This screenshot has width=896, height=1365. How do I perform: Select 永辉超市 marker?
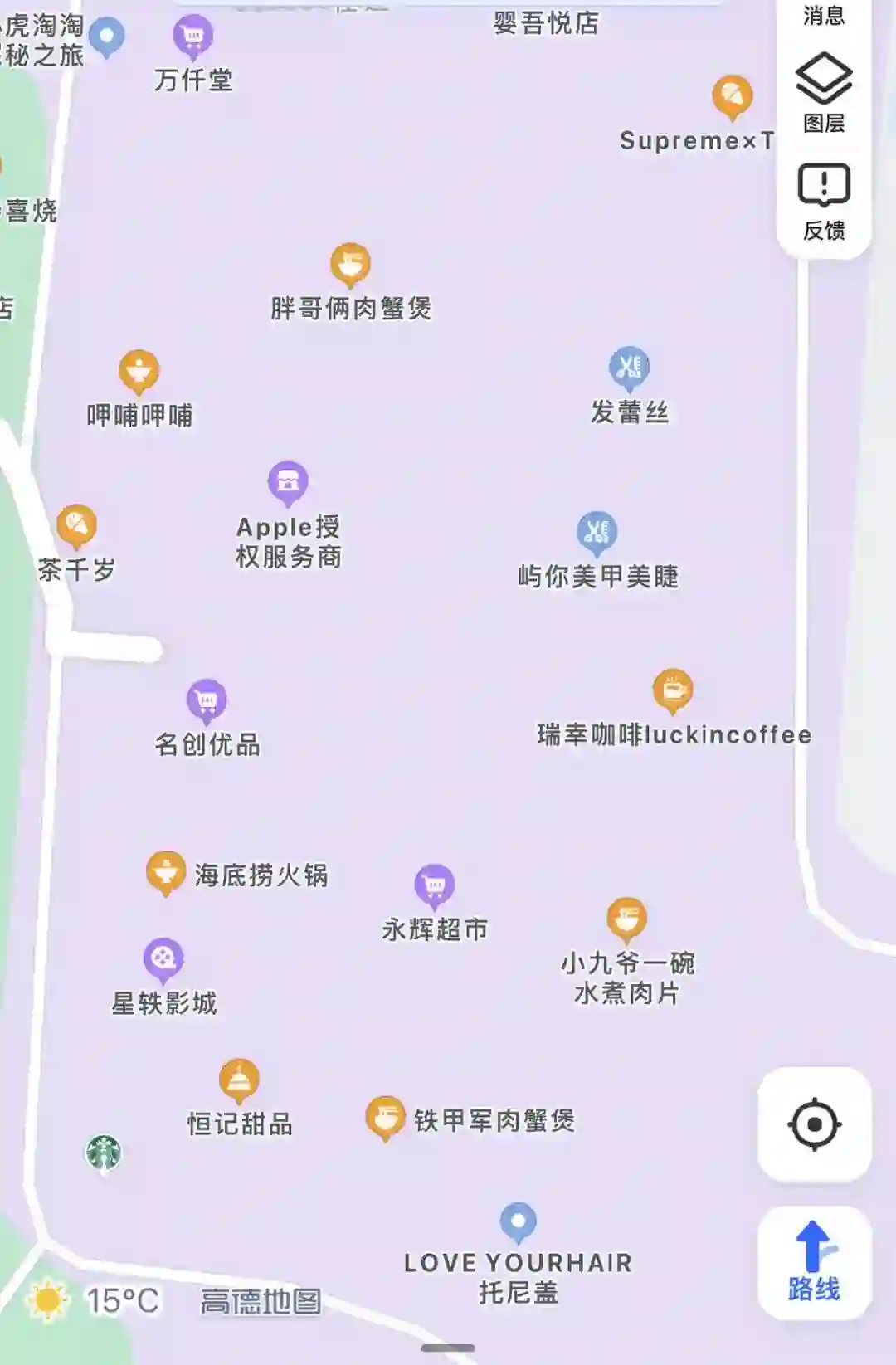[434, 886]
